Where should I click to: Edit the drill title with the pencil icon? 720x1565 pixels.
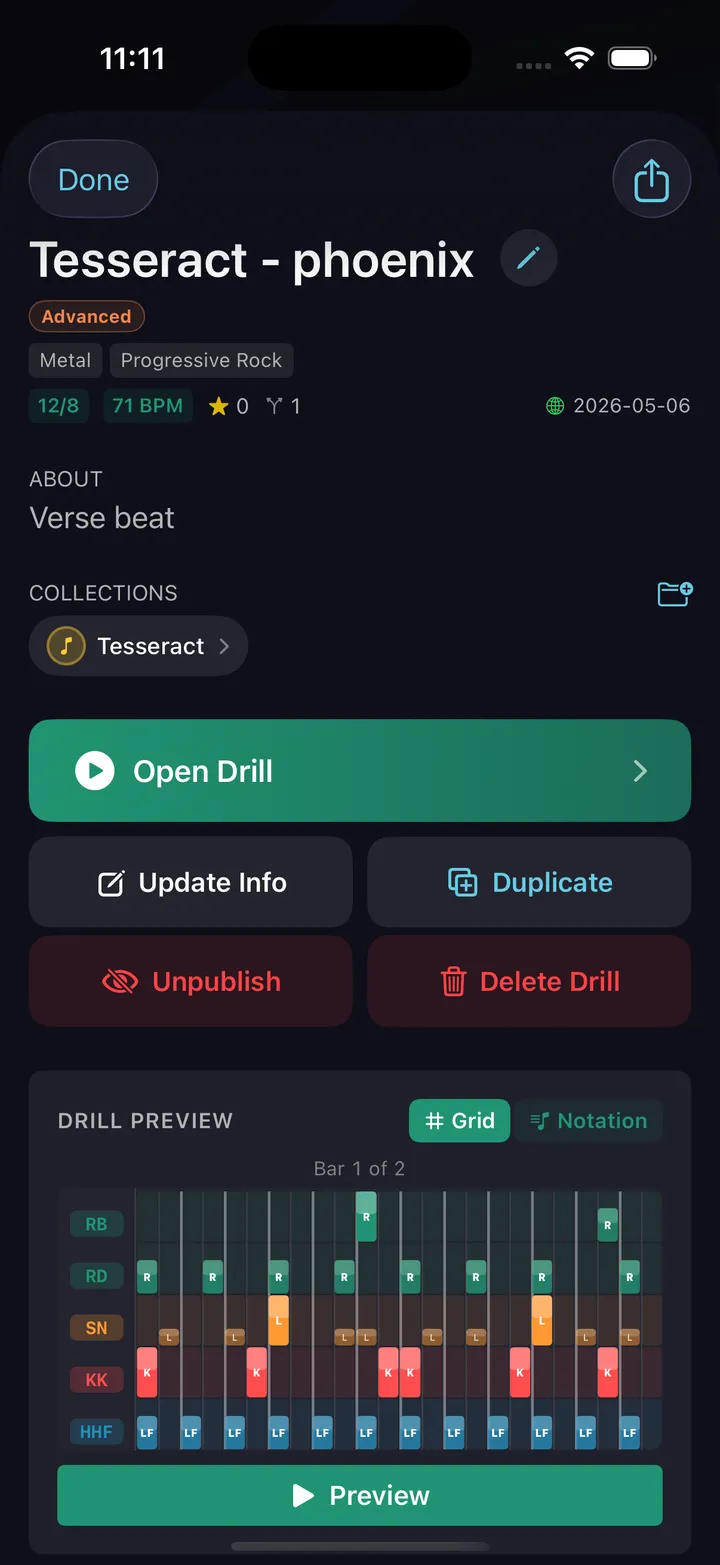coord(528,258)
